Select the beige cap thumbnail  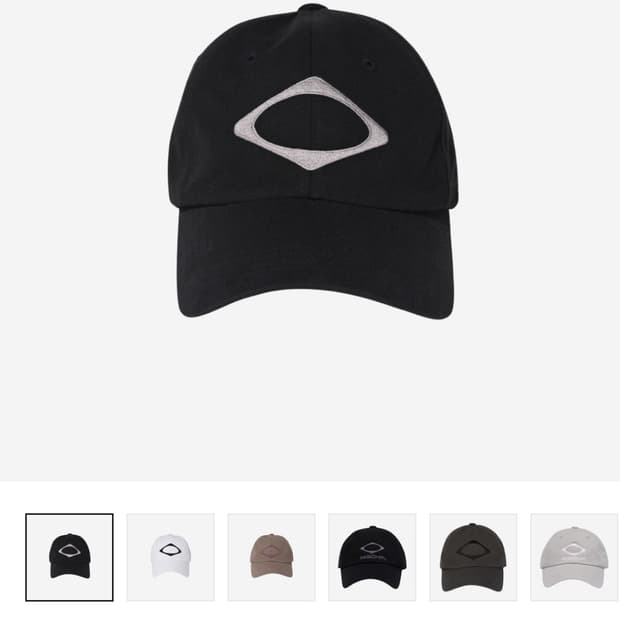271,557
